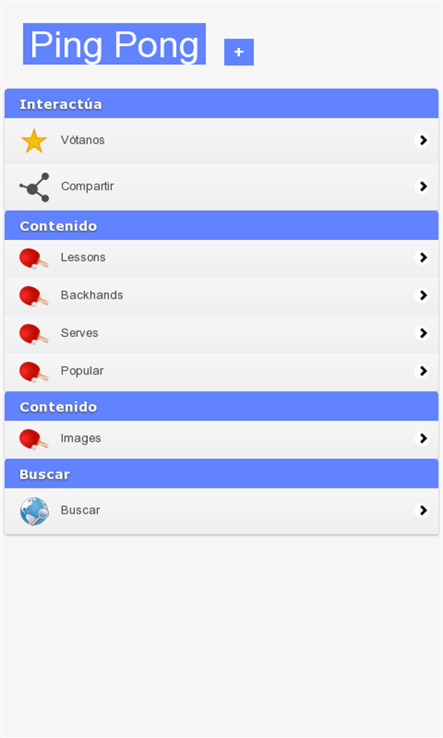The height and width of the screenshot is (738, 443).
Task: Open the Lessons section
Action: pos(221,258)
